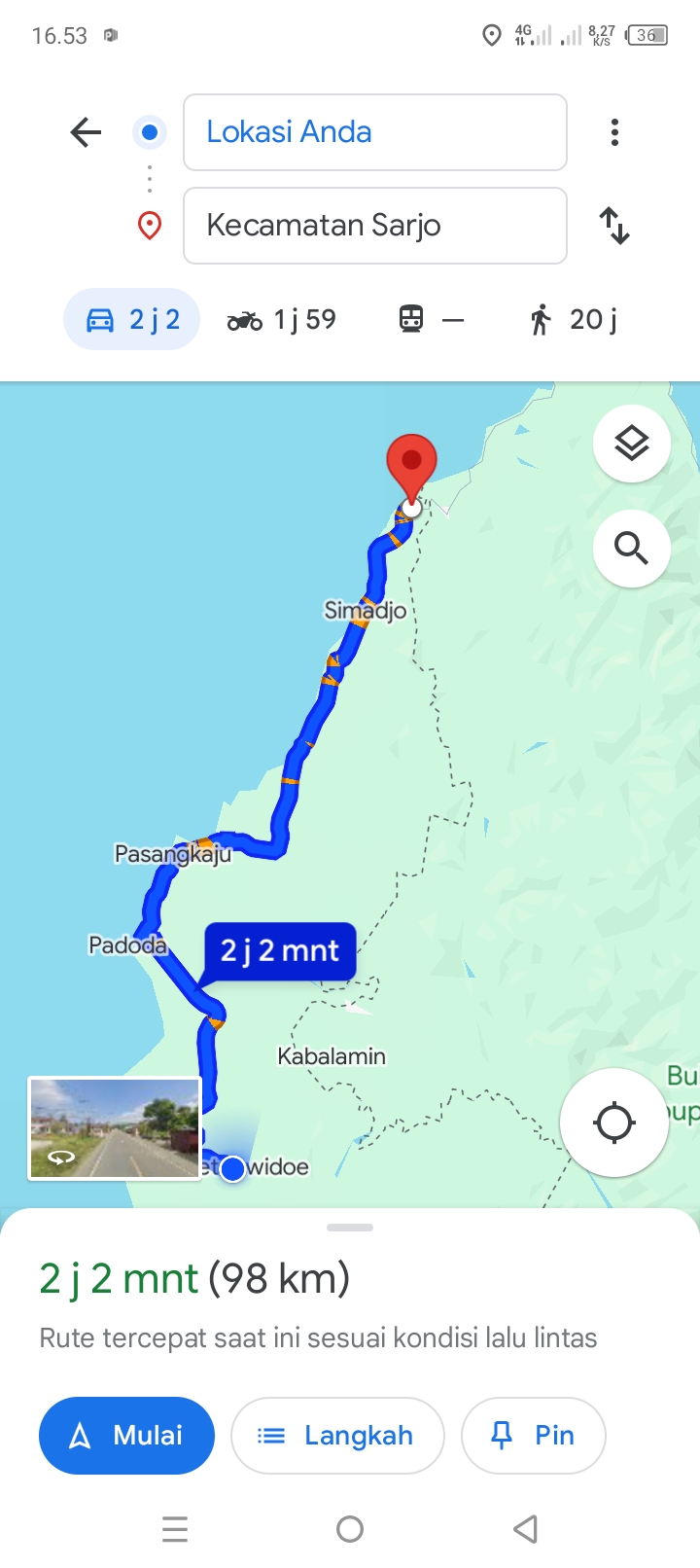The height and width of the screenshot is (1568, 700).
Task: Open the three-dot overflow menu
Action: coord(614,132)
